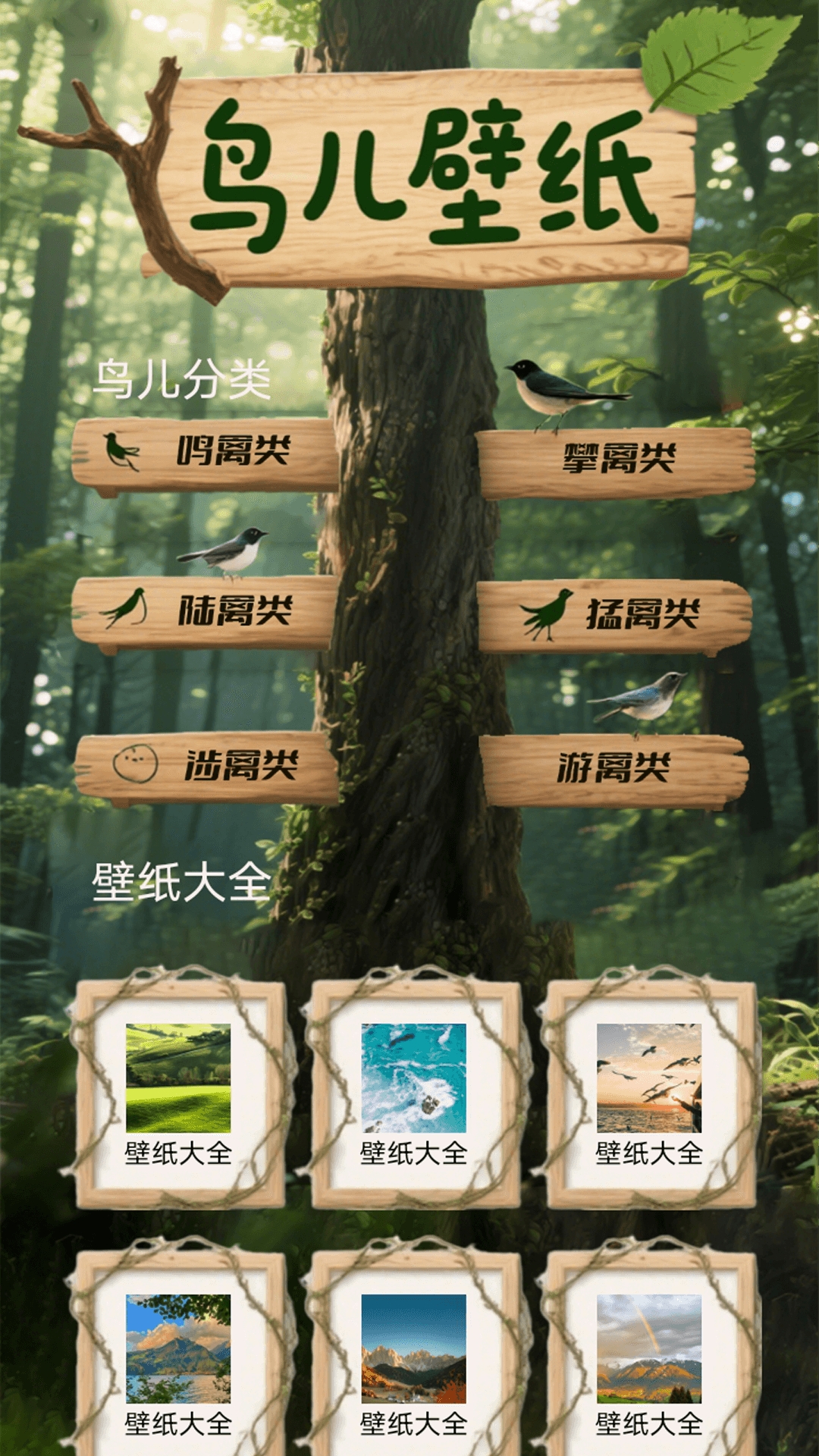Screen dimensions: 819x1456
Task: Tap the 陆禽类 wooden sign
Action: pyautogui.click(x=205, y=611)
